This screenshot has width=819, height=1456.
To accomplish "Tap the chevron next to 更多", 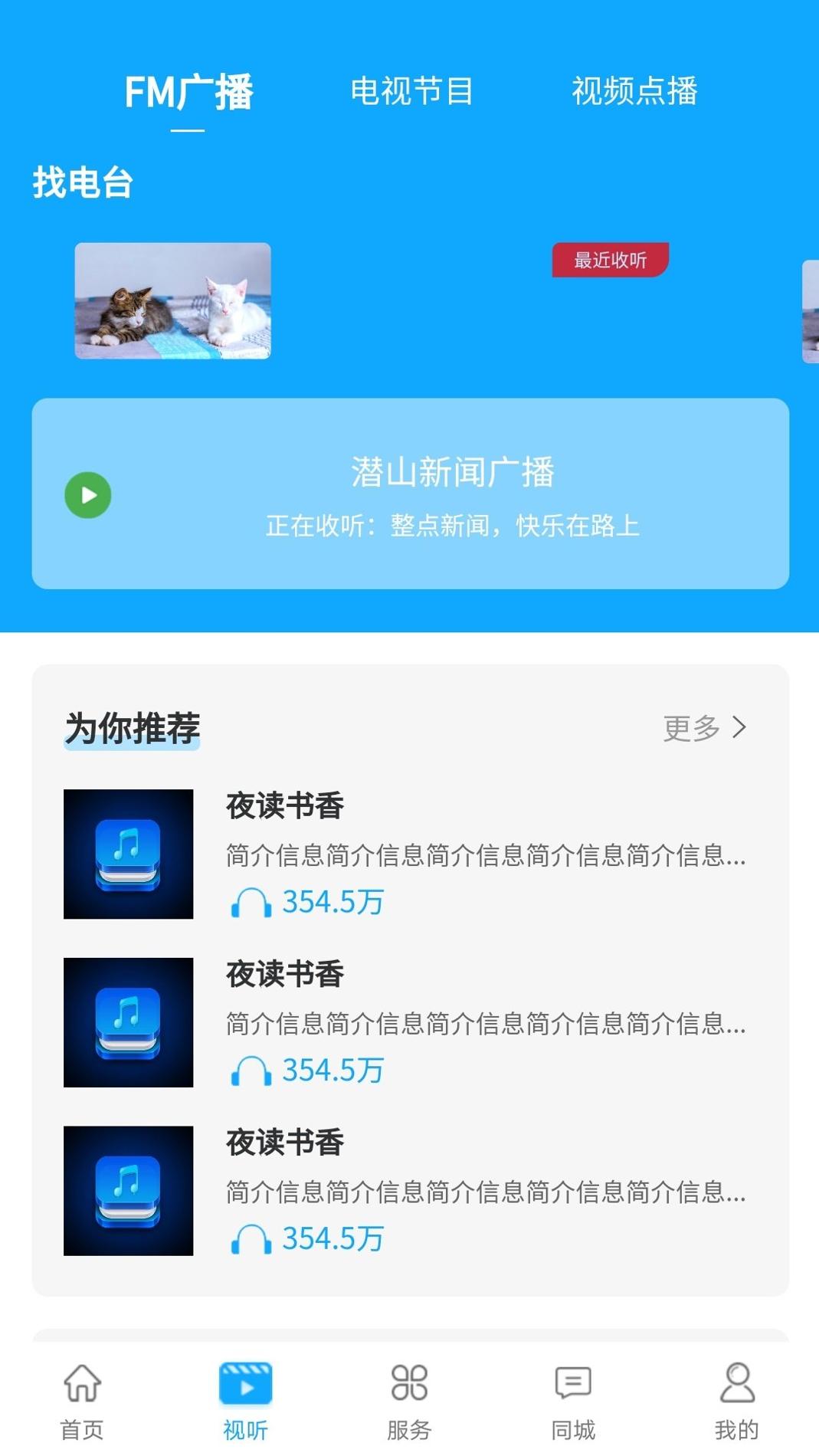I will coord(738,729).
